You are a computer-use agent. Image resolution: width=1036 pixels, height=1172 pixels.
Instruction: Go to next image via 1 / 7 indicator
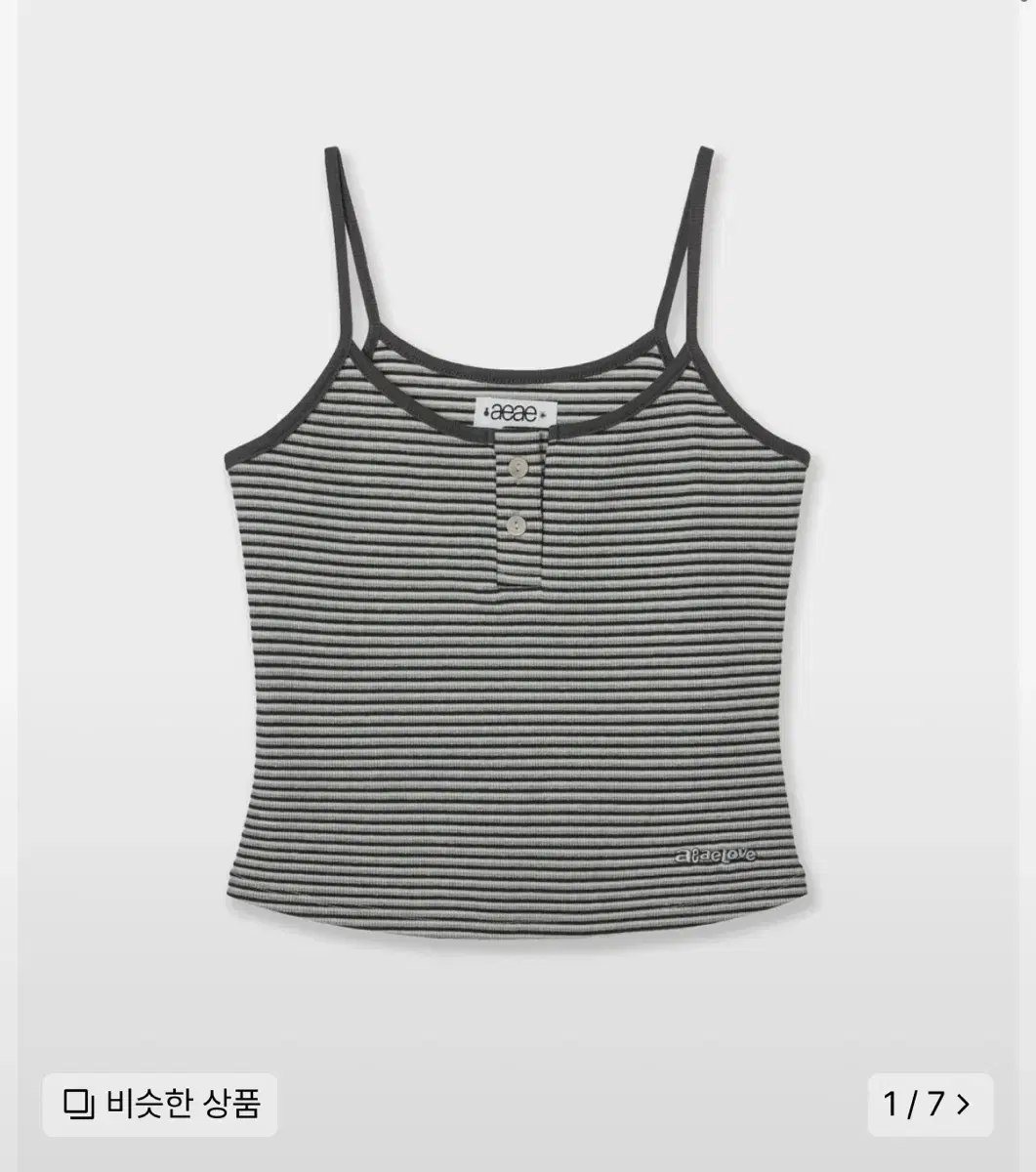tap(930, 1105)
